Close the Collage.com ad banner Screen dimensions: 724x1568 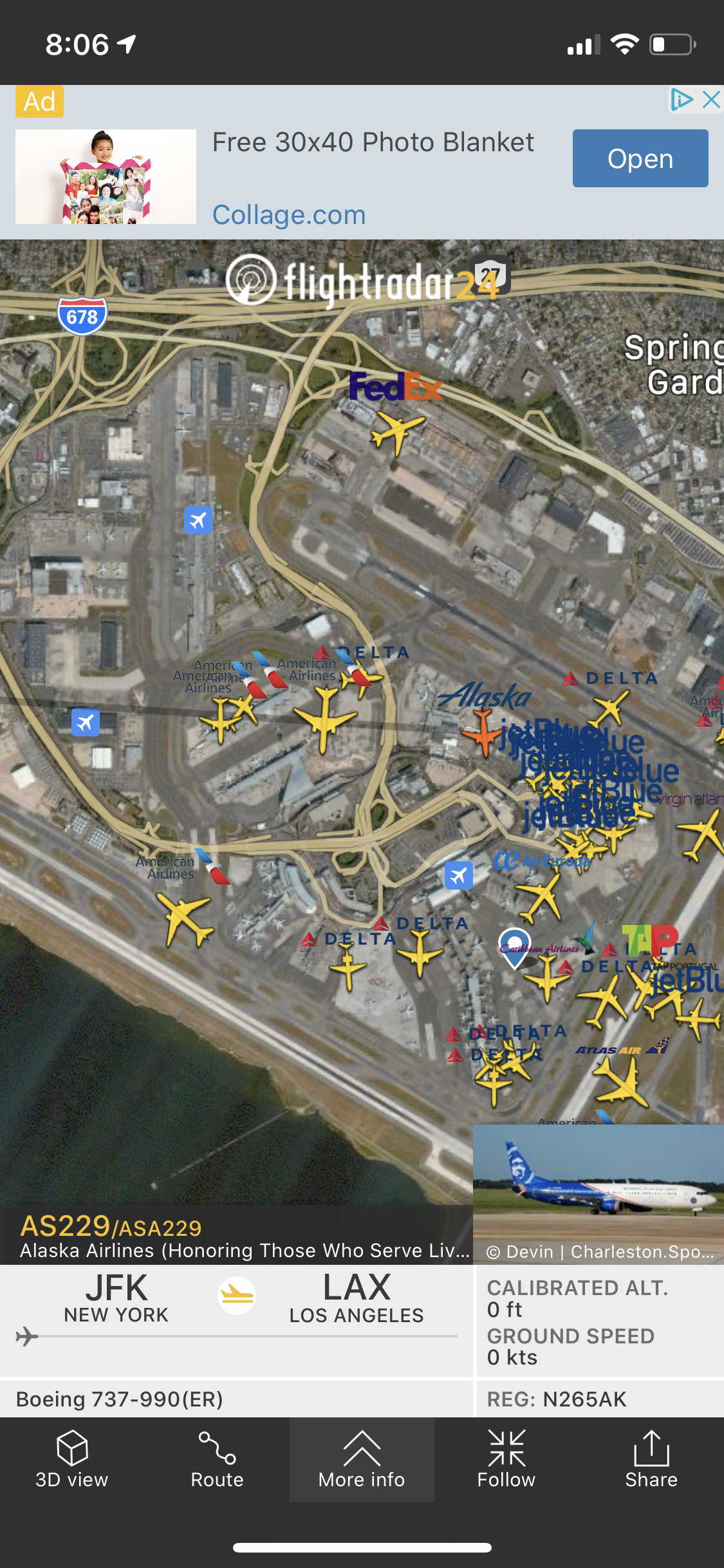[711, 100]
